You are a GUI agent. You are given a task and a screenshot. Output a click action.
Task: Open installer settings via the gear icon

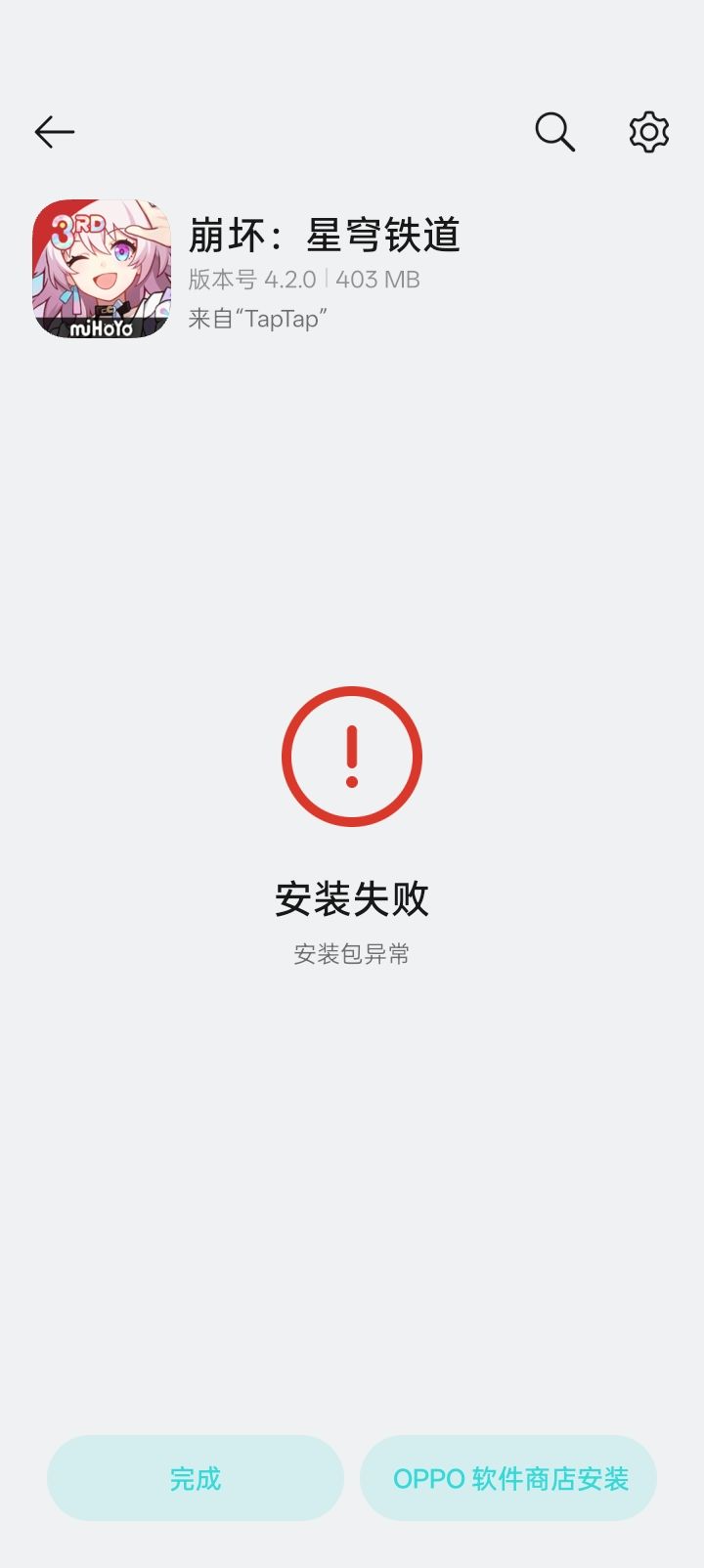point(647,130)
